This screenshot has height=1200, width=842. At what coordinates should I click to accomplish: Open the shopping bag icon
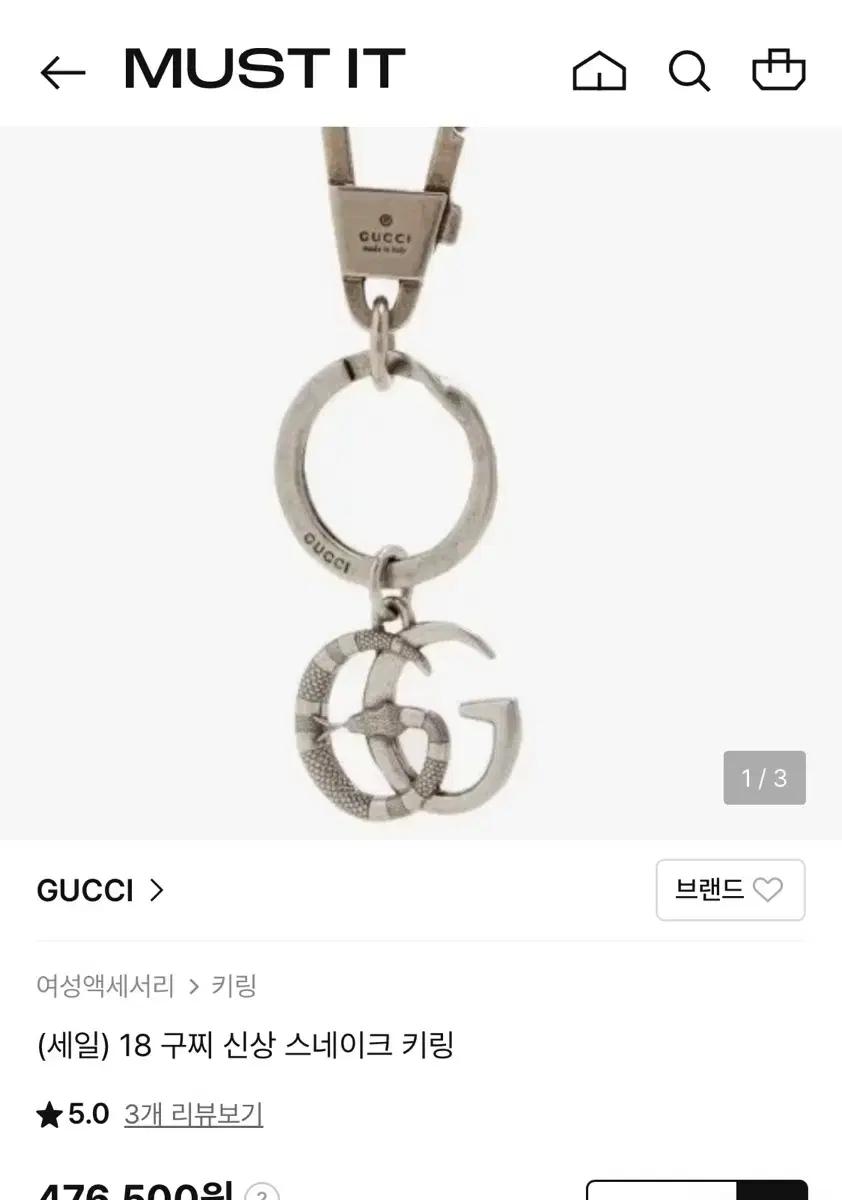tap(781, 70)
